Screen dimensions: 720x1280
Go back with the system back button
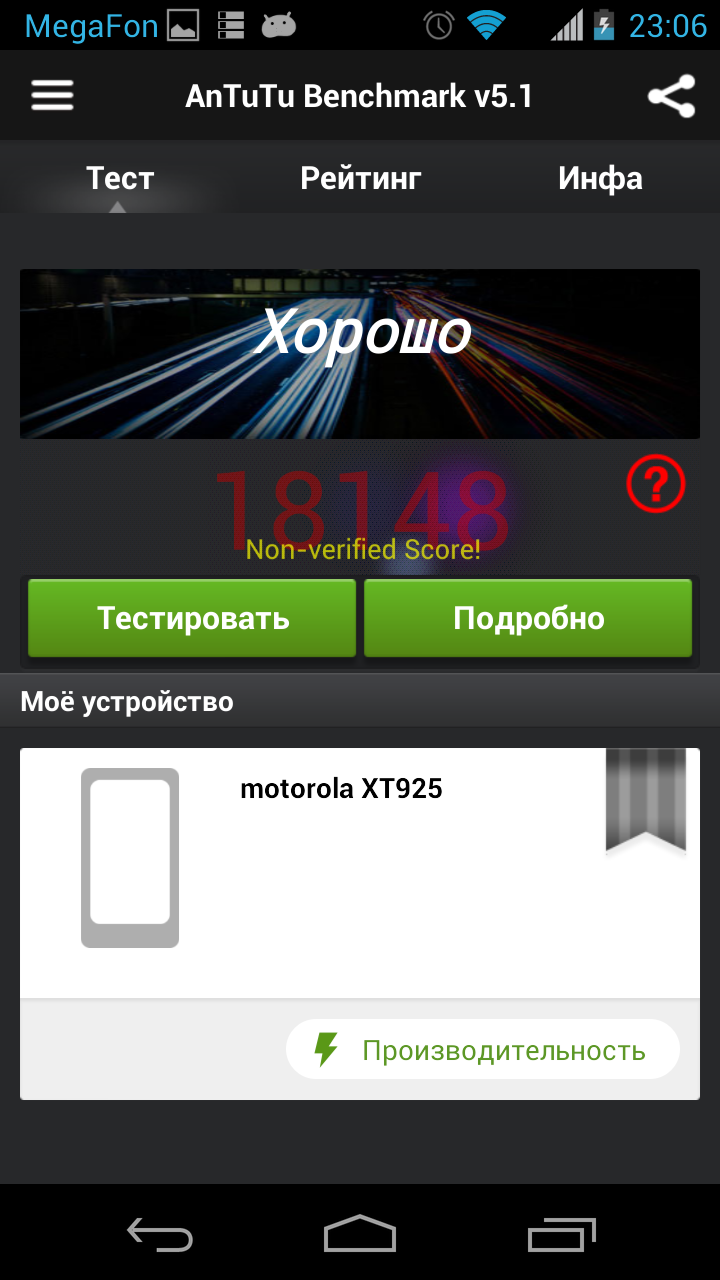pos(160,1234)
